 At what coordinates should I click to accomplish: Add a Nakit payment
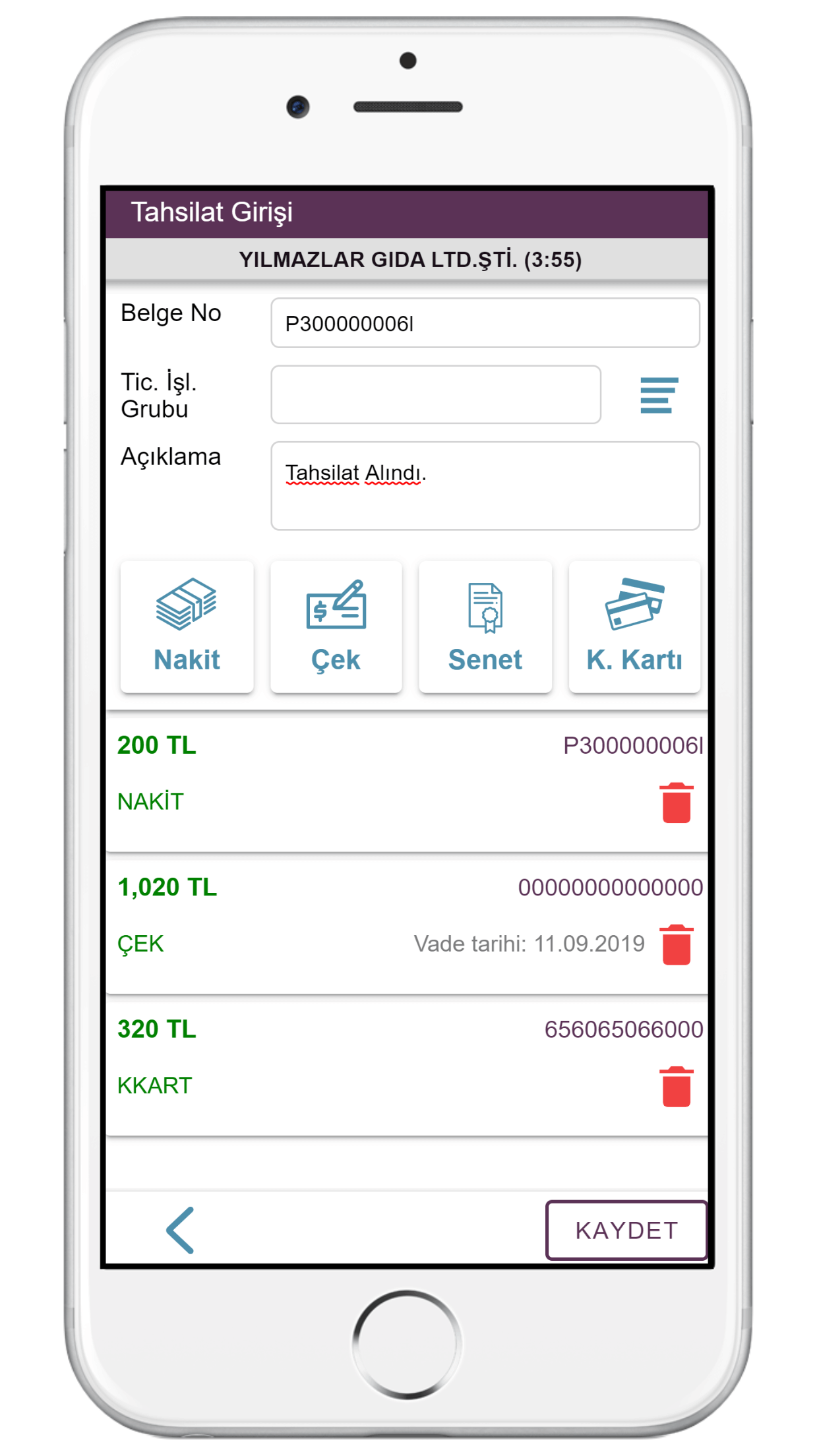tap(187, 626)
